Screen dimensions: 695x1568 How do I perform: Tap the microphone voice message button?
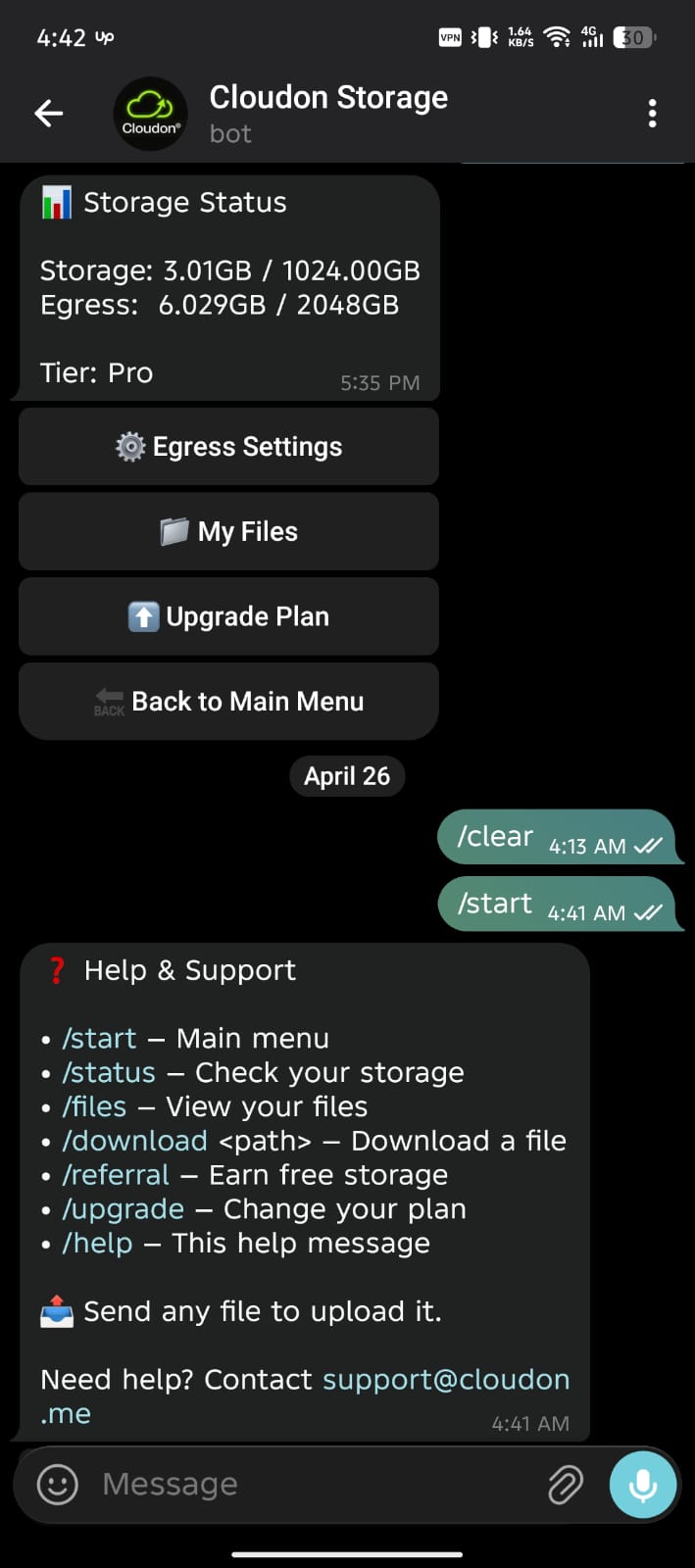[x=643, y=1485]
